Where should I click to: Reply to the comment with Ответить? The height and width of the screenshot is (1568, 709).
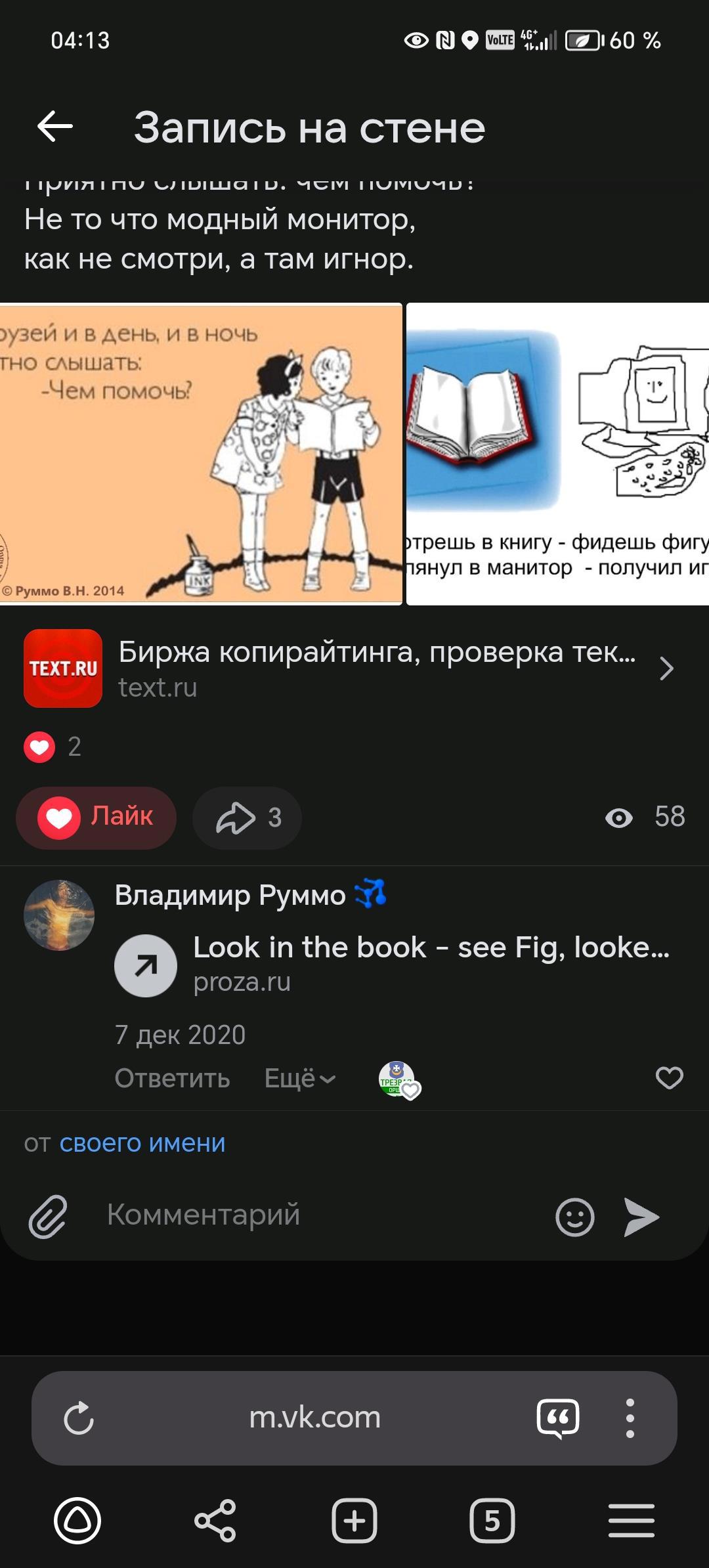pos(172,1078)
